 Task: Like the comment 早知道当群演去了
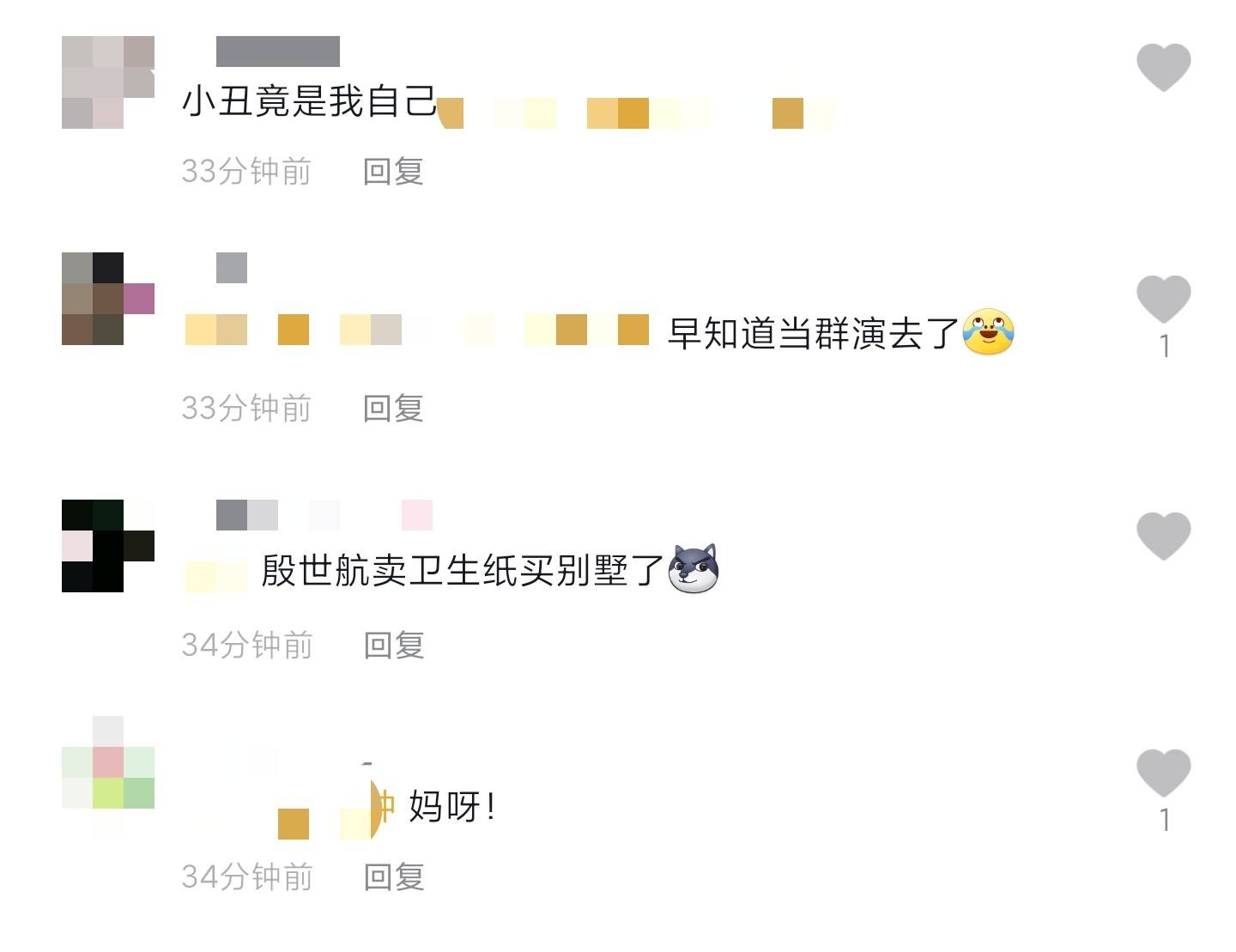(1163, 300)
